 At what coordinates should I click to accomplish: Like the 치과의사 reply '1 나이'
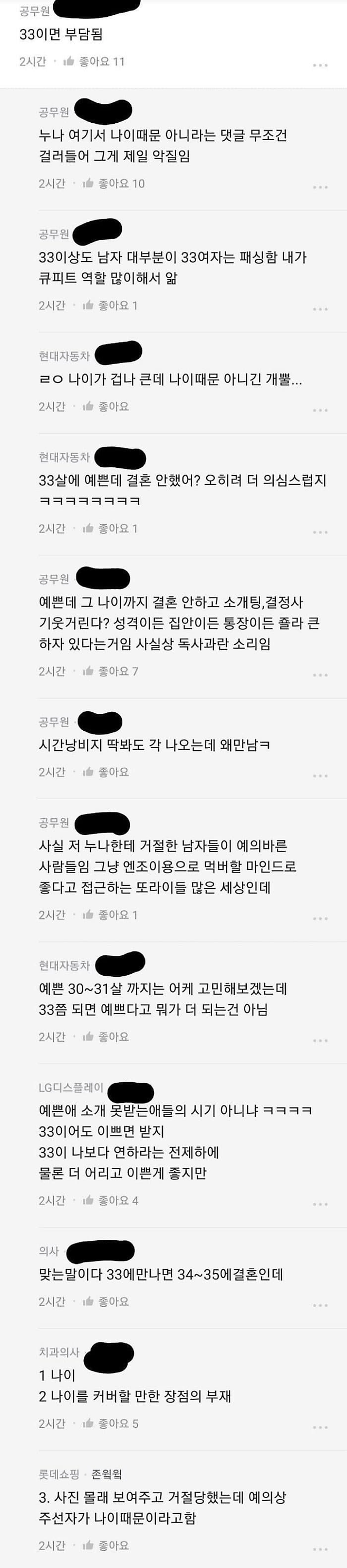(88, 1424)
